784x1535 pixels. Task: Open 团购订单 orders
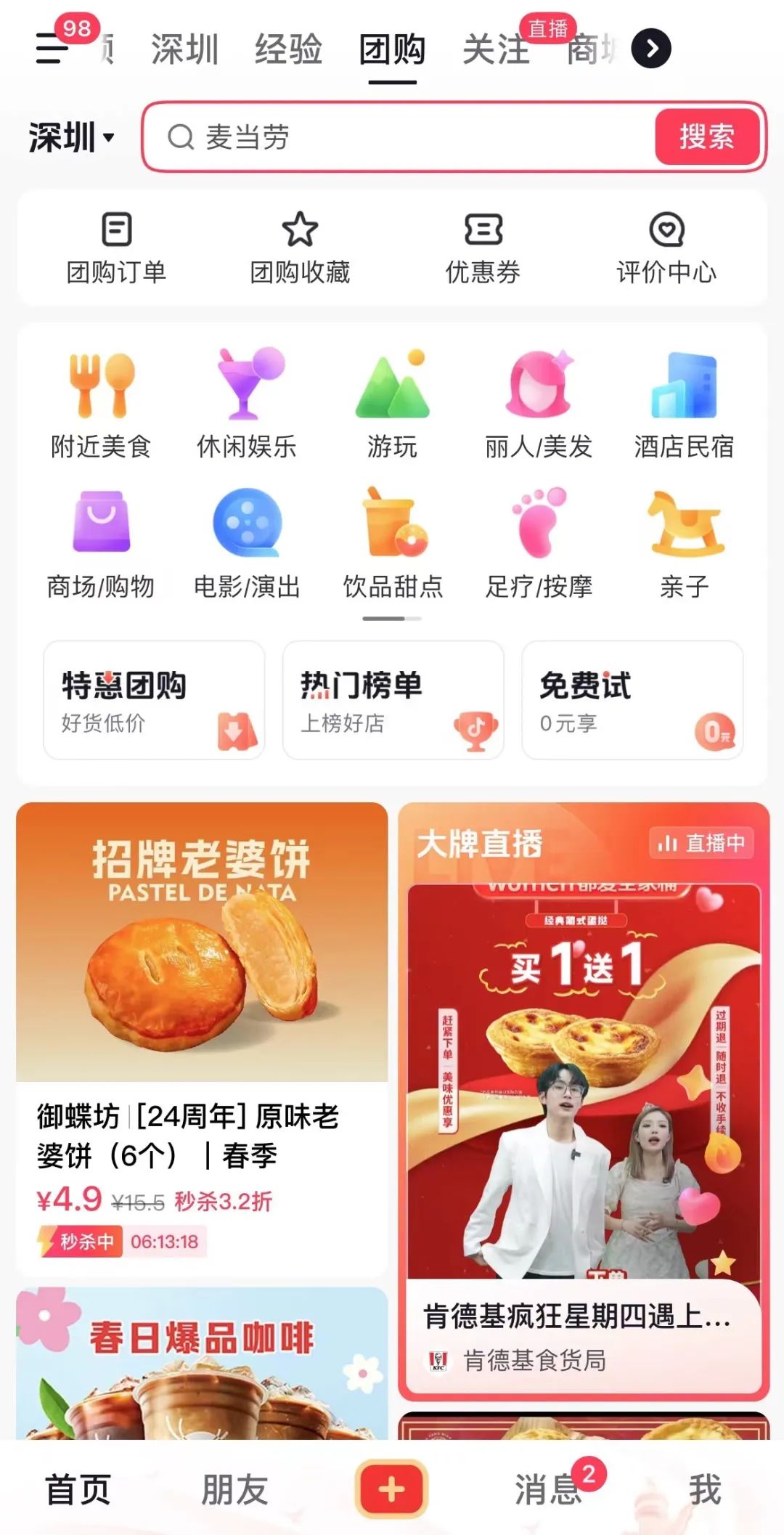click(116, 248)
